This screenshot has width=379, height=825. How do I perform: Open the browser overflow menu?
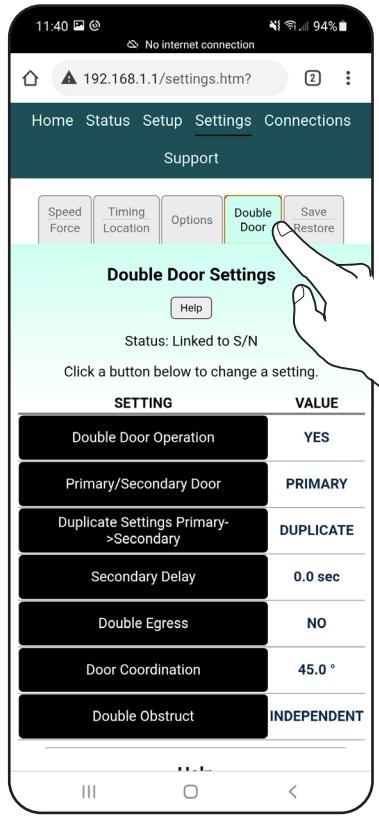348,78
